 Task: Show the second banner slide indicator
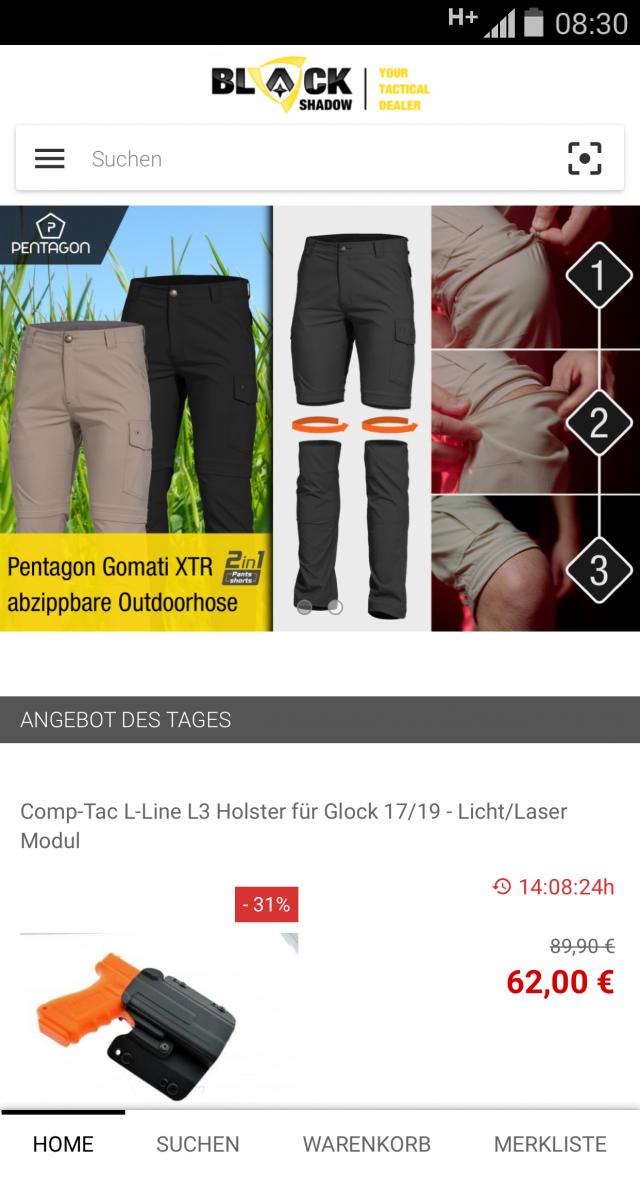click(x=336, y=607)
